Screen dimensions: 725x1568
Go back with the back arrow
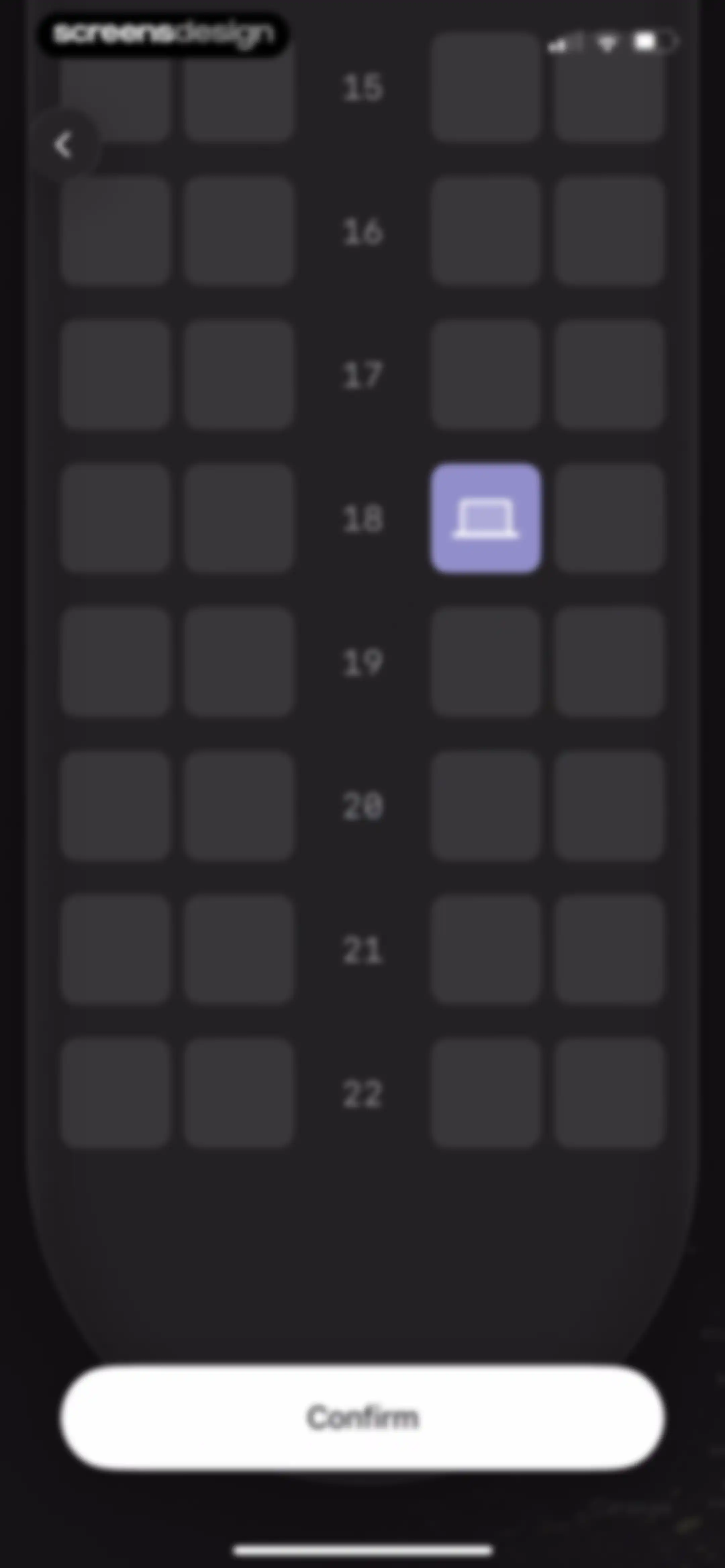click(x=63, y=145)
